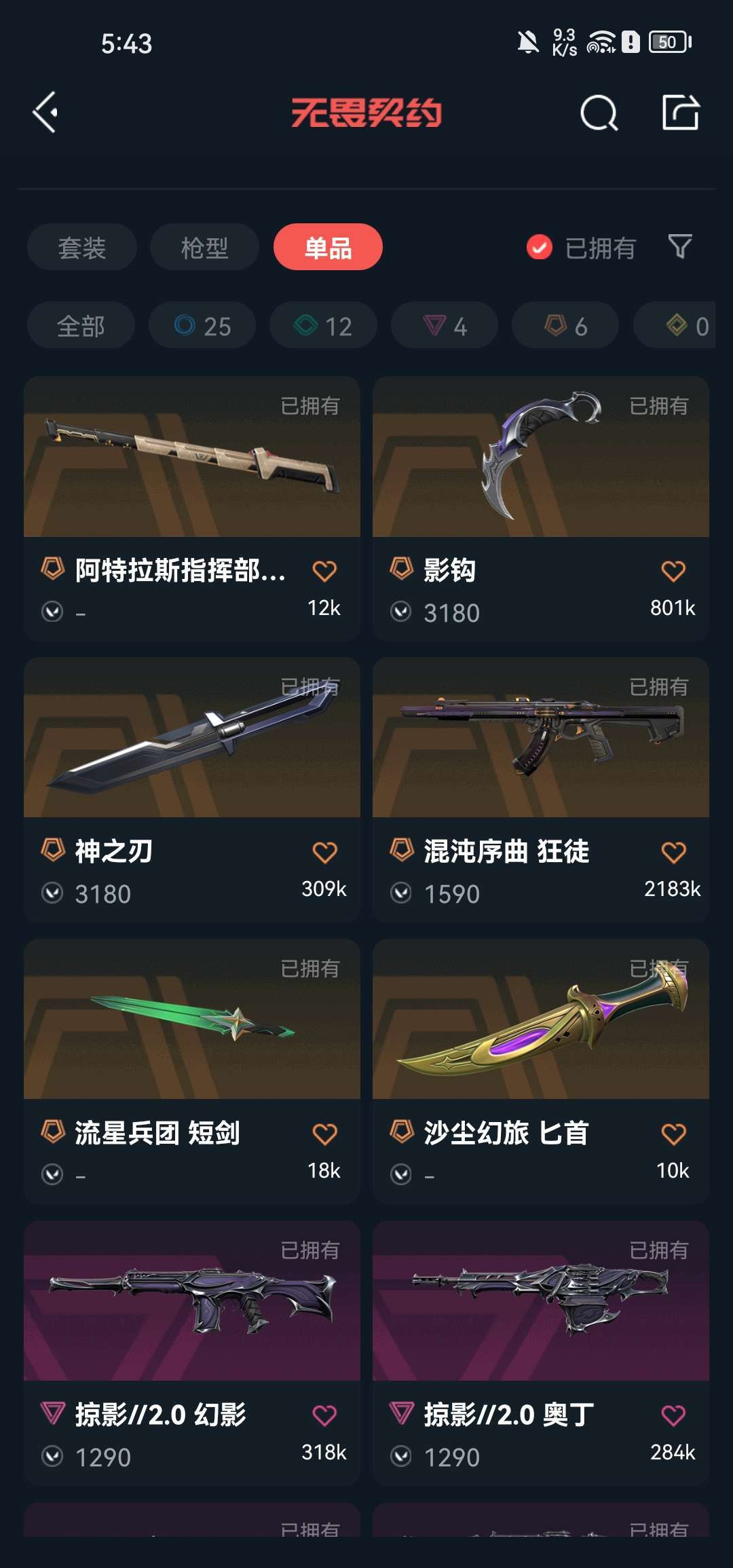Open the 掠影//2.0 奥丁 skin card
This screenshot has height=1568, width=733.
(540, 1310)
